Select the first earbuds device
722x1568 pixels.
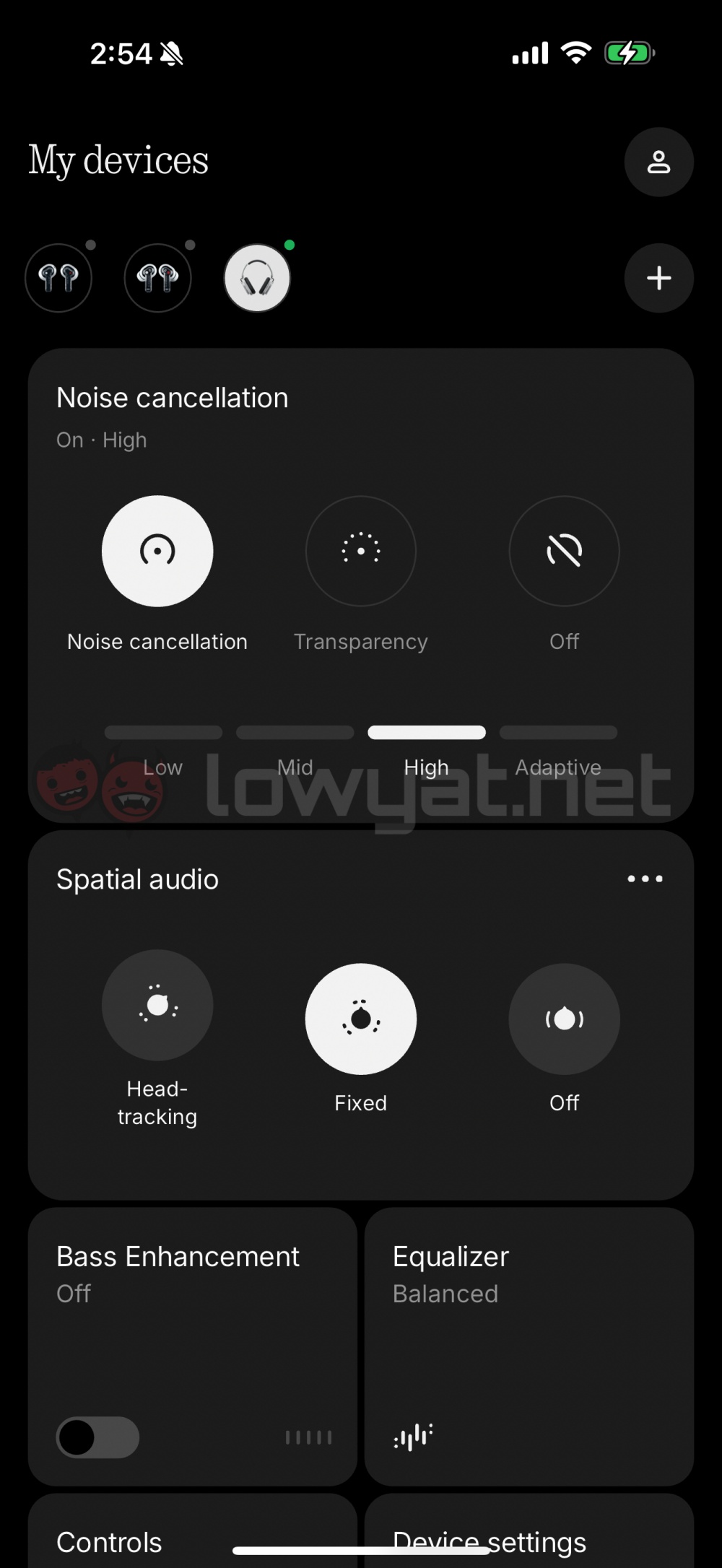58,278
